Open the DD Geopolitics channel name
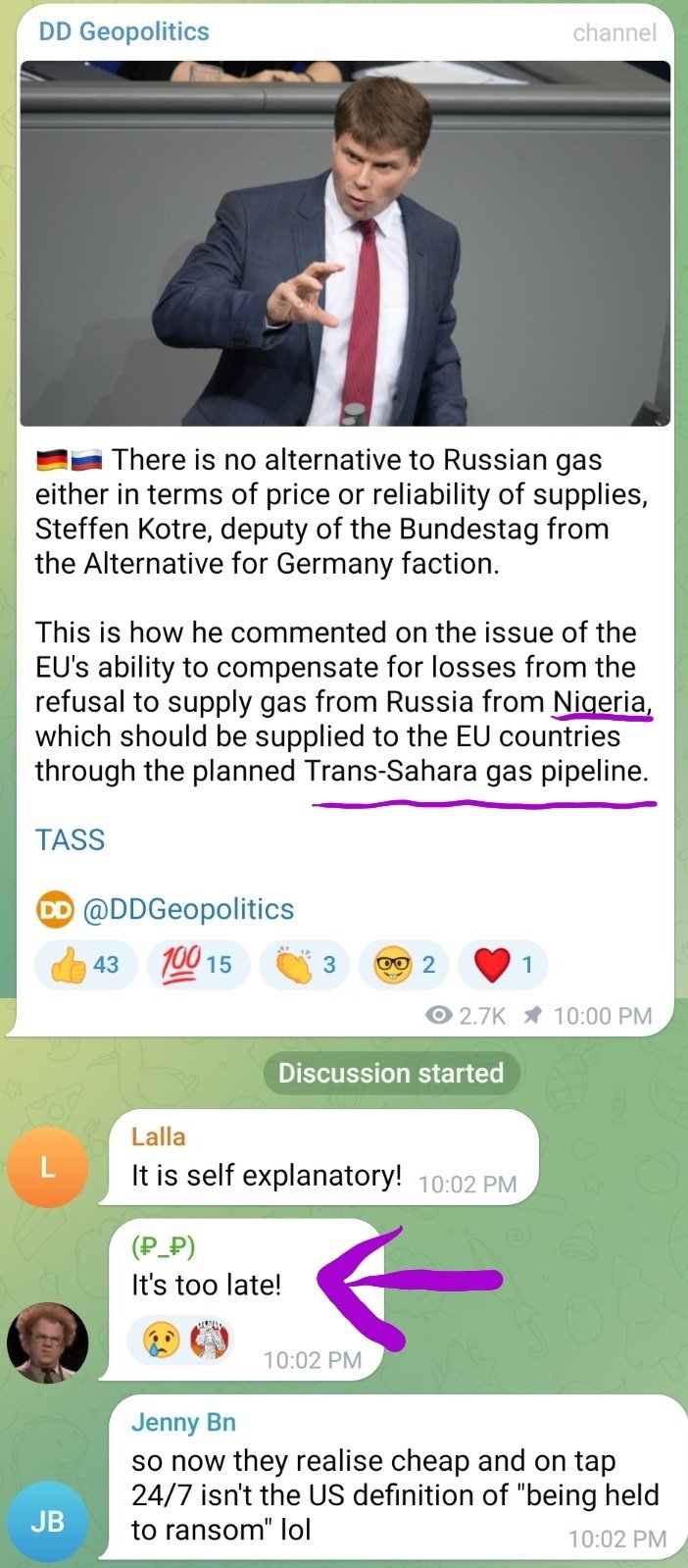The image size is (688, 1568). [x=123, y=31]
